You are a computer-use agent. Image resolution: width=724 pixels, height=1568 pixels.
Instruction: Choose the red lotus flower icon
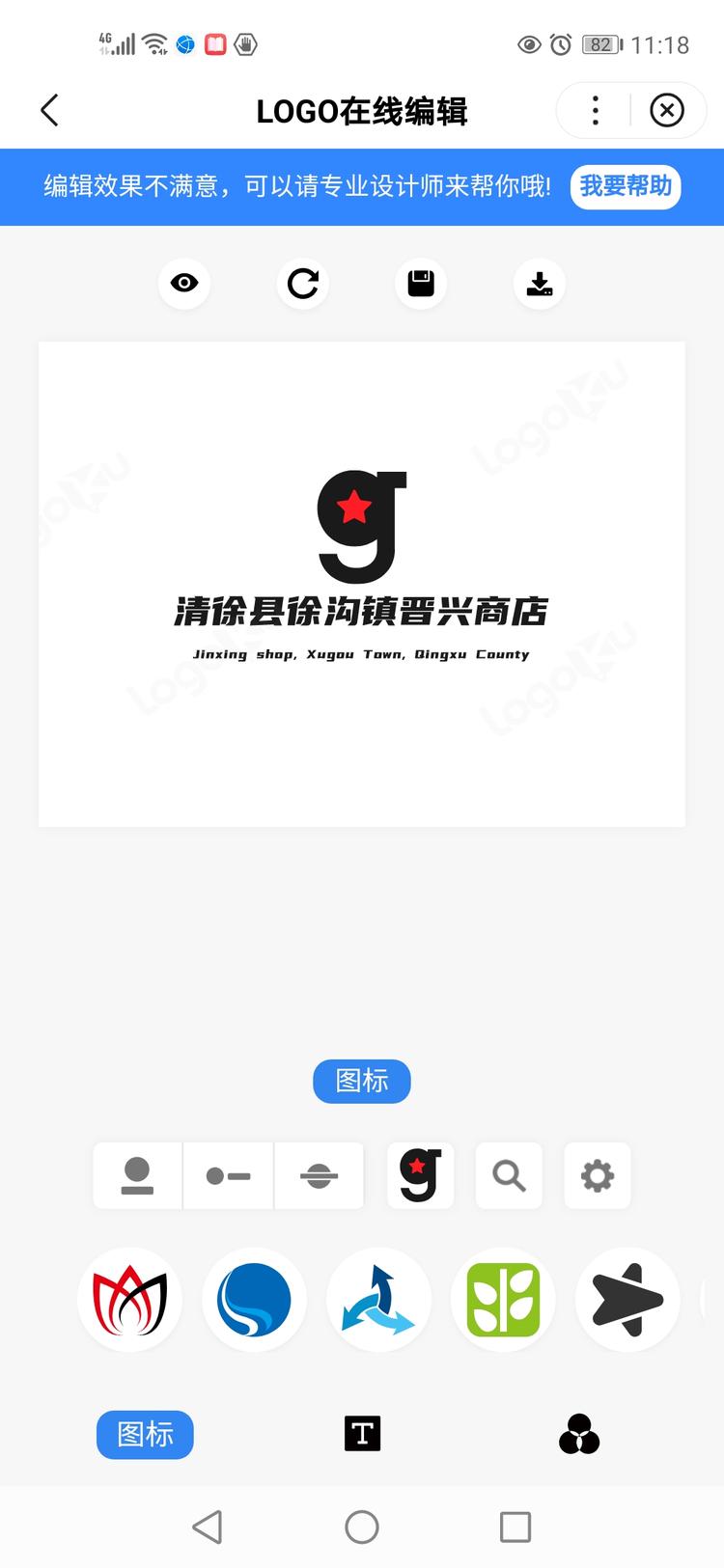[x=129, y=1300]
